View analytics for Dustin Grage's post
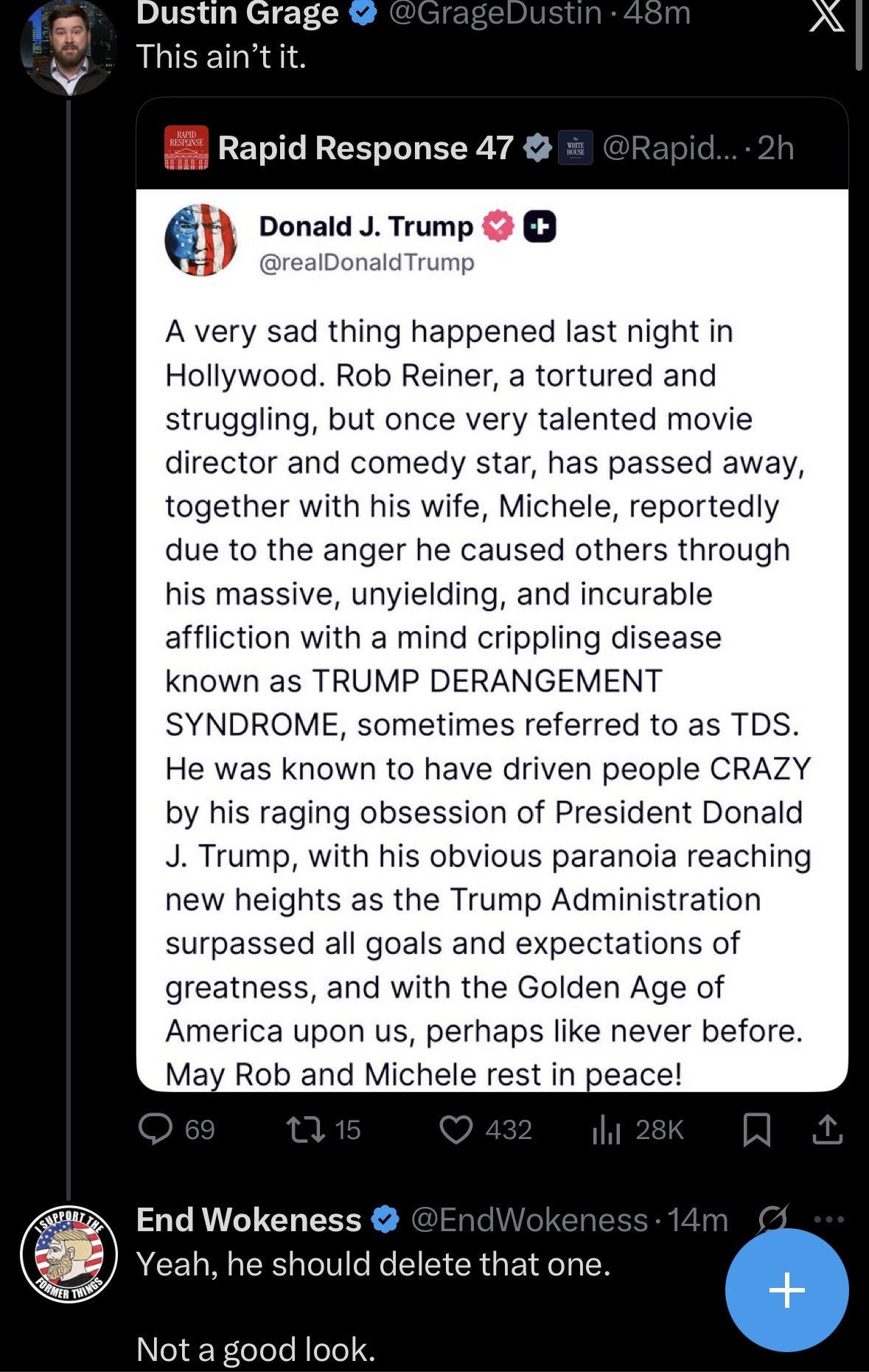This screenshot has width=869, height=1372. [607, 1129]
